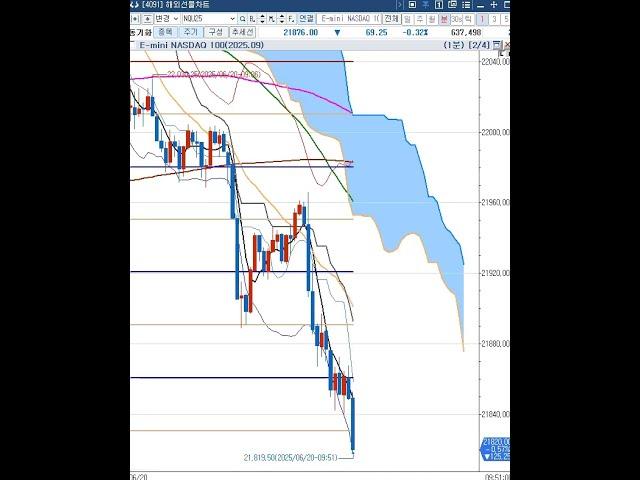Open the 구성 tab
This screenshot has height=480, width=640.
tap(215, 33)
